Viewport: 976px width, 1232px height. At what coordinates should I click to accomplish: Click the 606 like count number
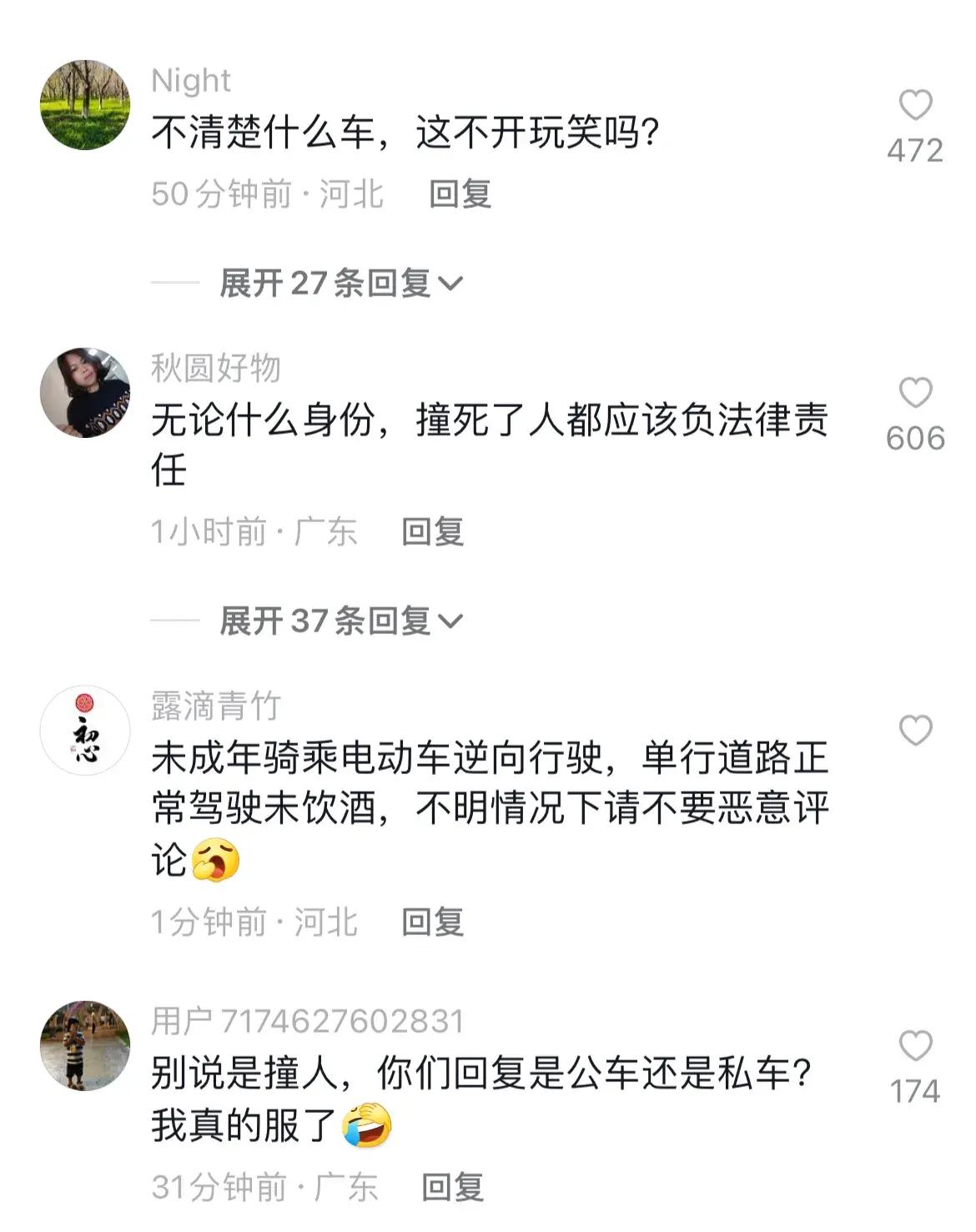coord(917,436)
